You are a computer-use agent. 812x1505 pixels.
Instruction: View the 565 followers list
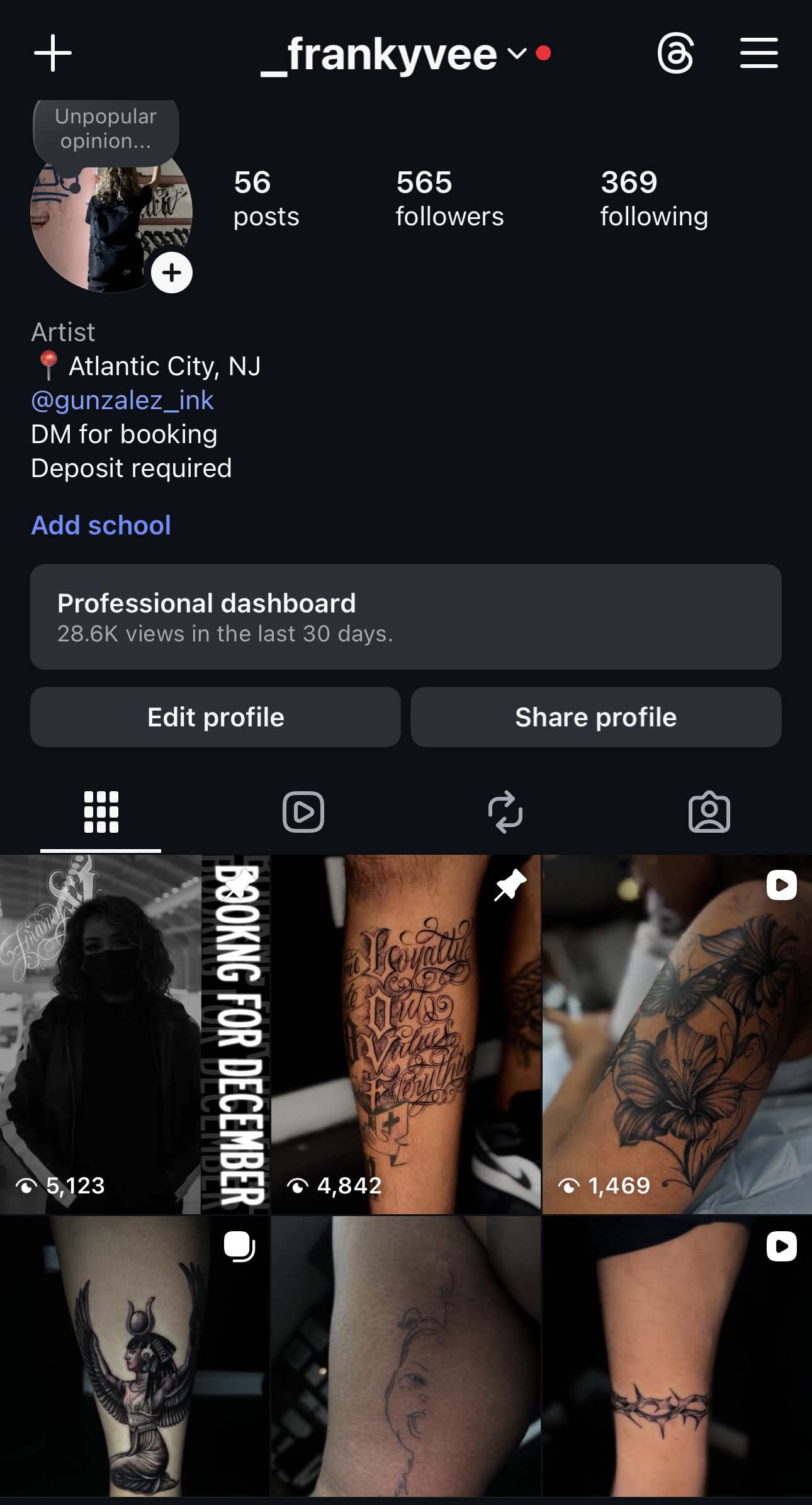click(x=449, y=198)
